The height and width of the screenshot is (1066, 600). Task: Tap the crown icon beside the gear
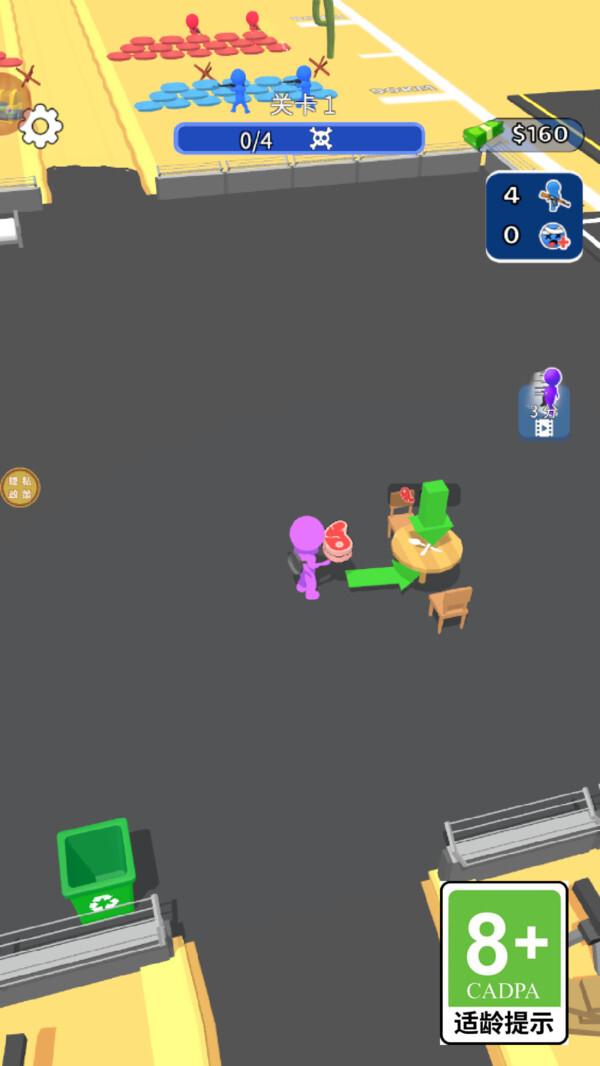click(10, 103)
